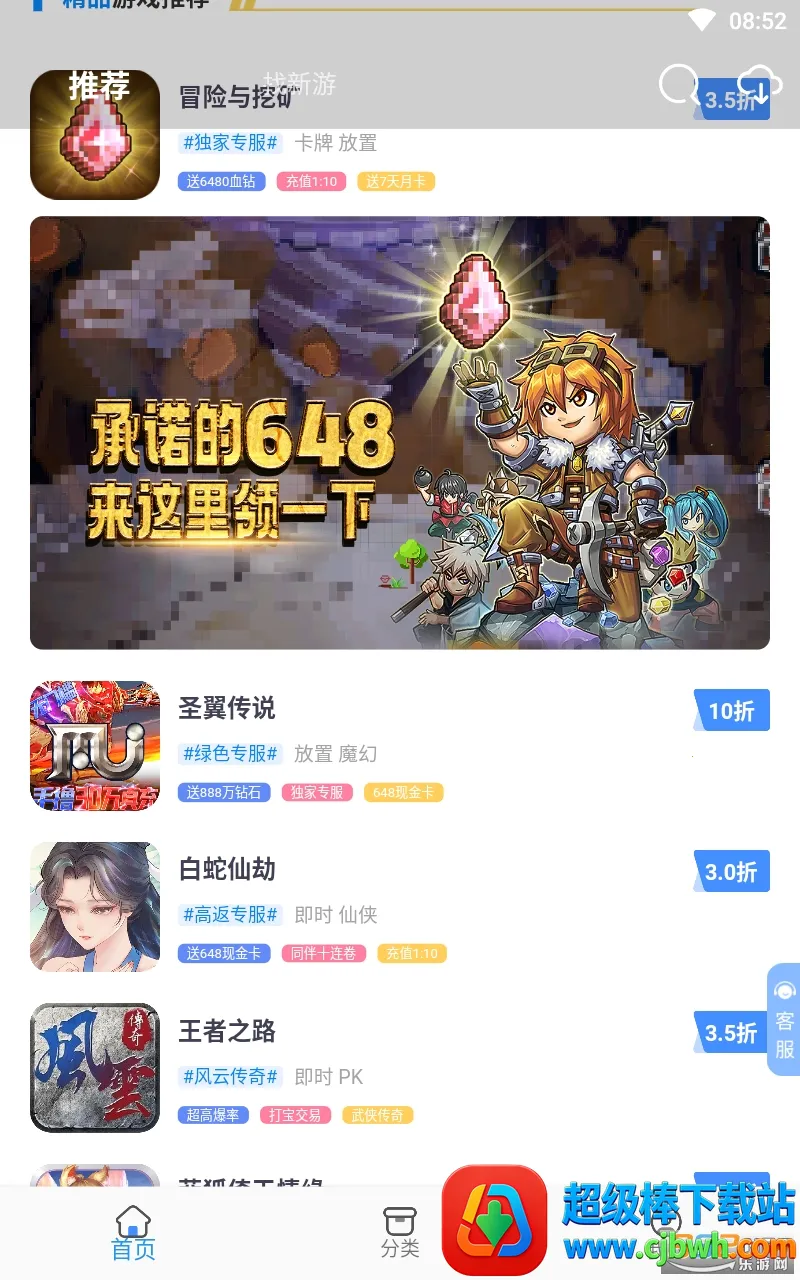
Task: Switch to the 分类 bottom tab
Action: coord(399,1233)
